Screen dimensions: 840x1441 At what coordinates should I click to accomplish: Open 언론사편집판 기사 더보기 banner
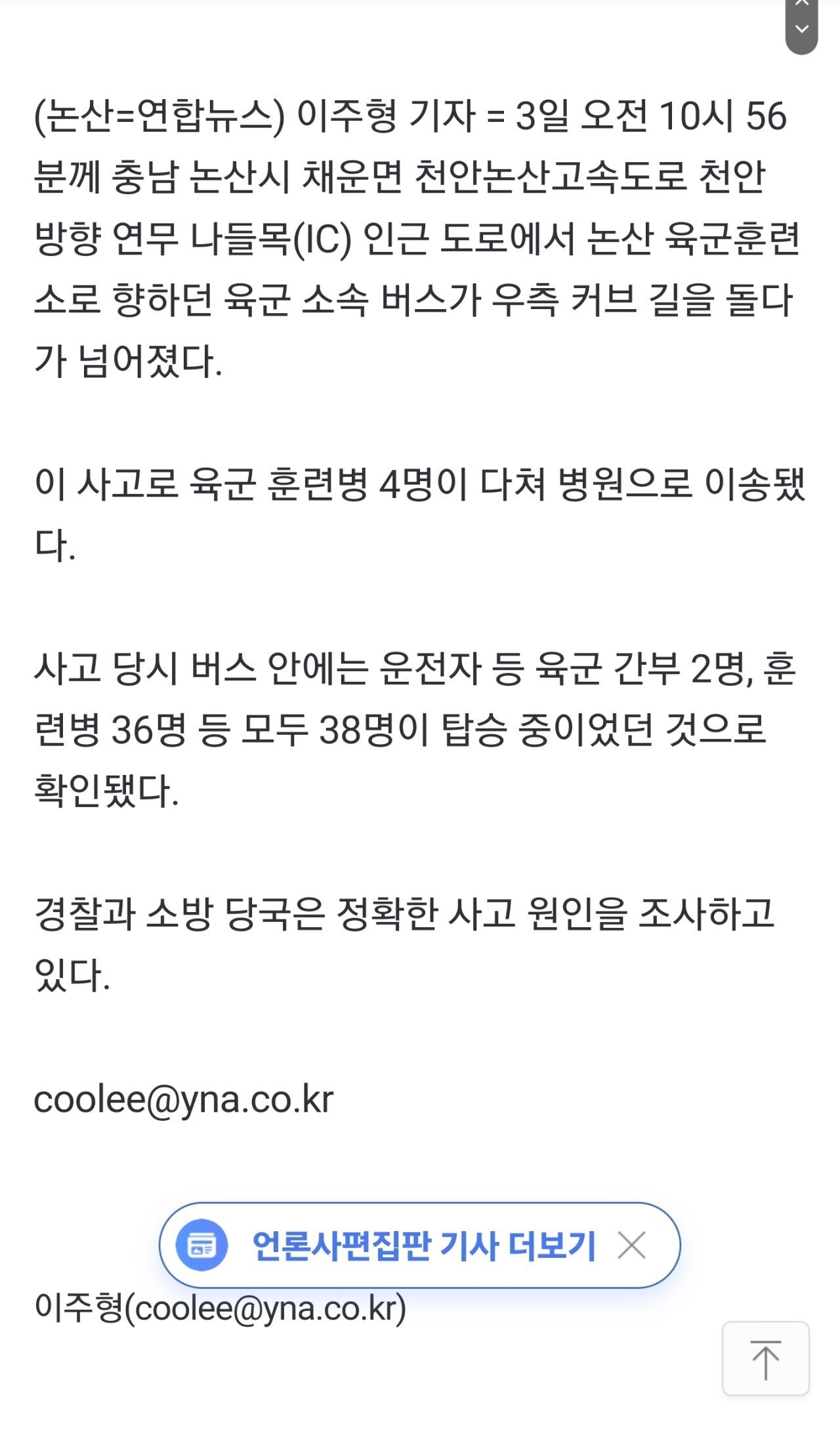click(x=423, y=1245)
